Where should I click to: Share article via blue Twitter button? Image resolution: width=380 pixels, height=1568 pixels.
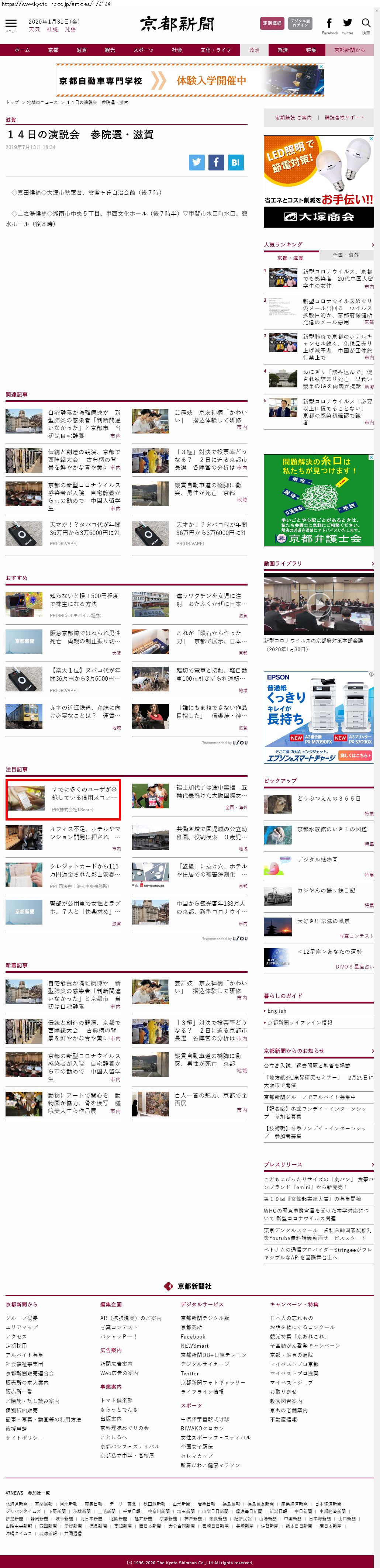tap(196, 162)
